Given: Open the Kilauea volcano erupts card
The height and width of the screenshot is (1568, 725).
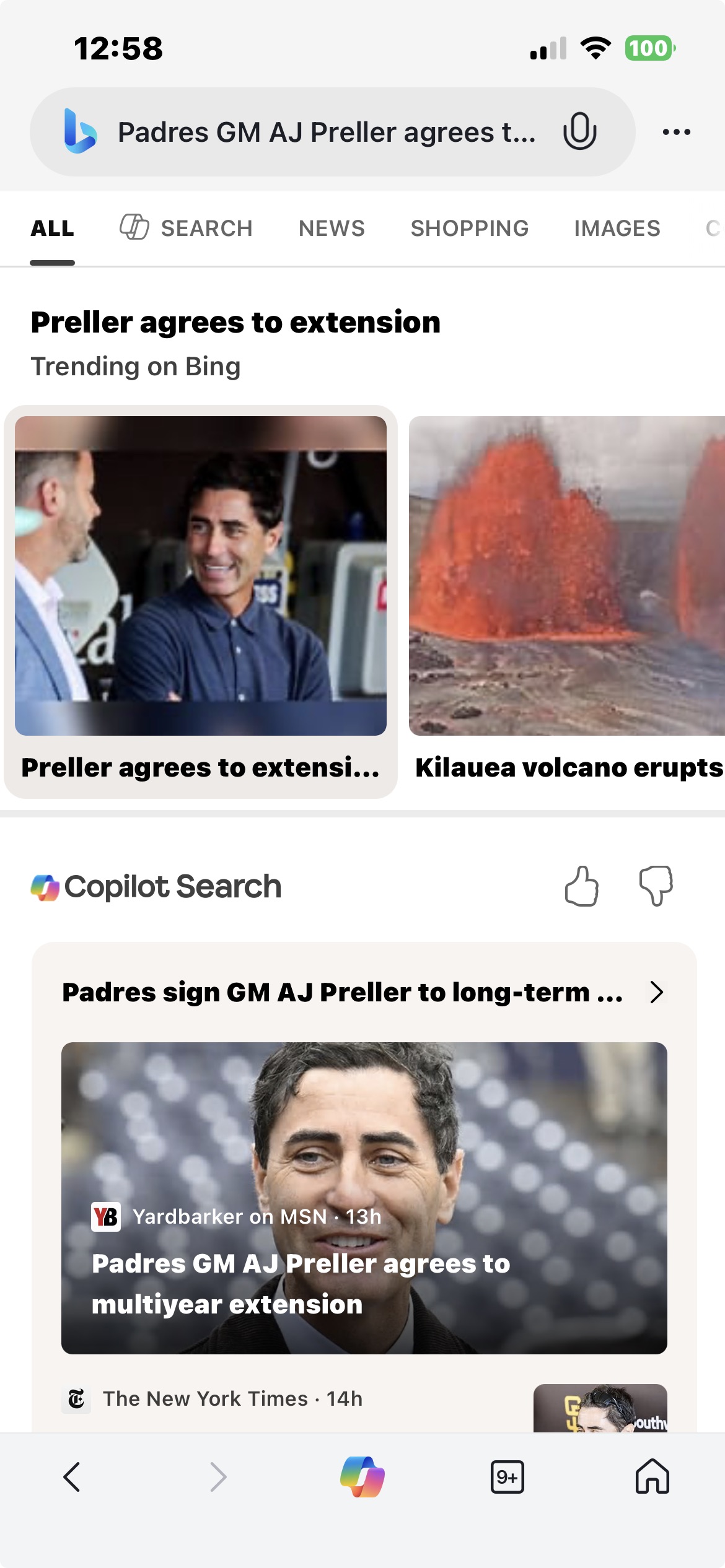Looking at the screenshot, I should click(x=566, y=601).
